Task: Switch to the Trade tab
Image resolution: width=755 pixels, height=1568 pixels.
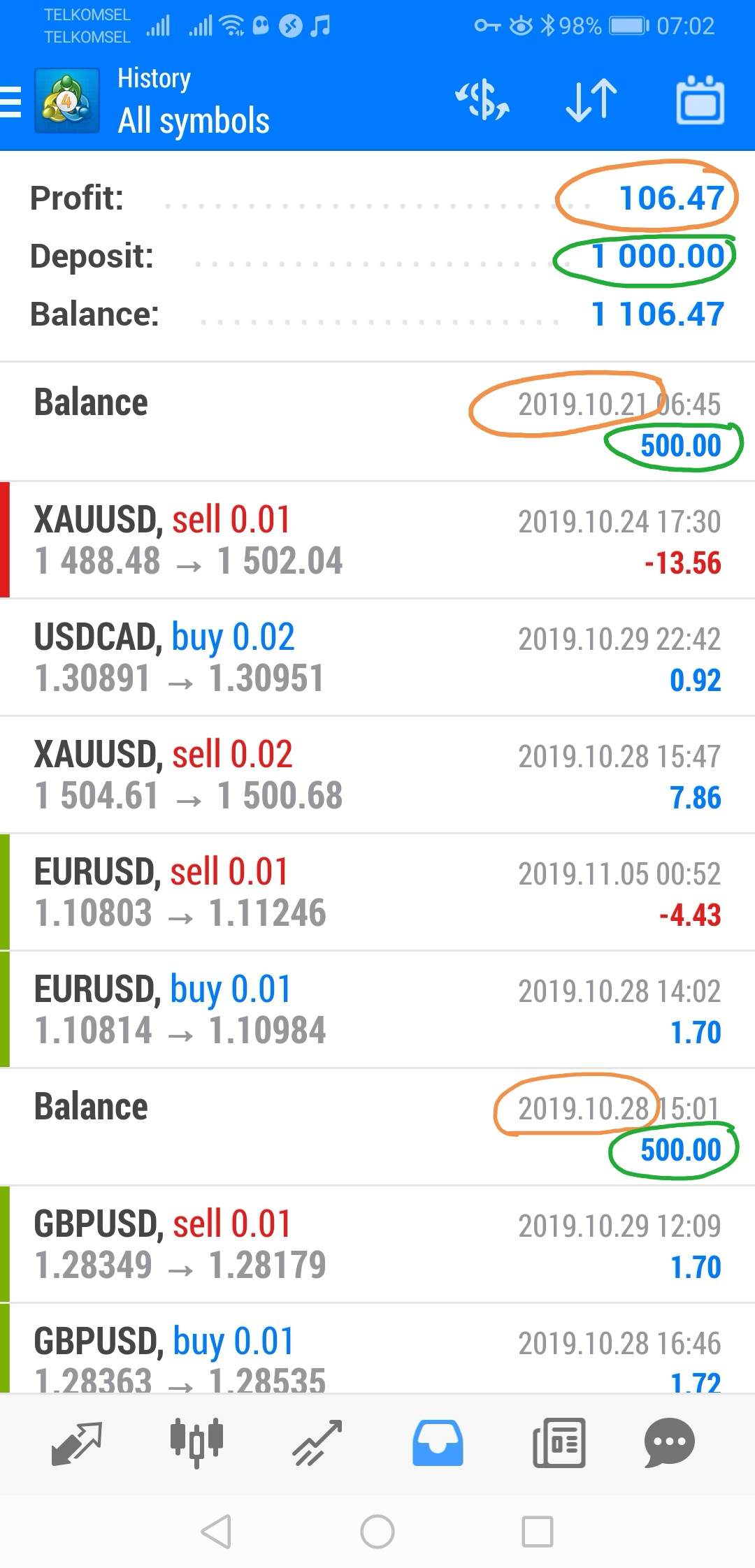Action: tap(317, 1444)
